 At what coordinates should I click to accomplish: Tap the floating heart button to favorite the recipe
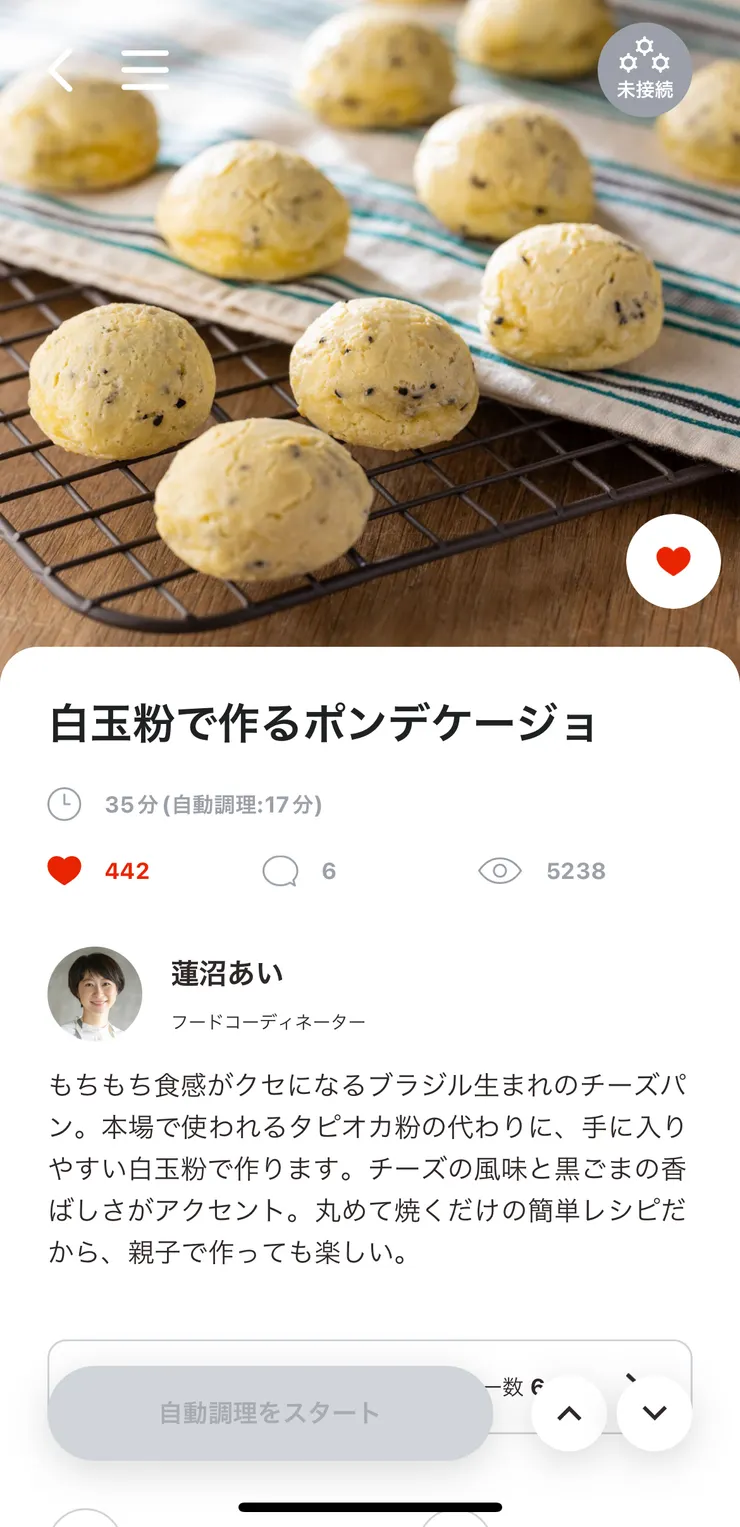coord(673,562)
